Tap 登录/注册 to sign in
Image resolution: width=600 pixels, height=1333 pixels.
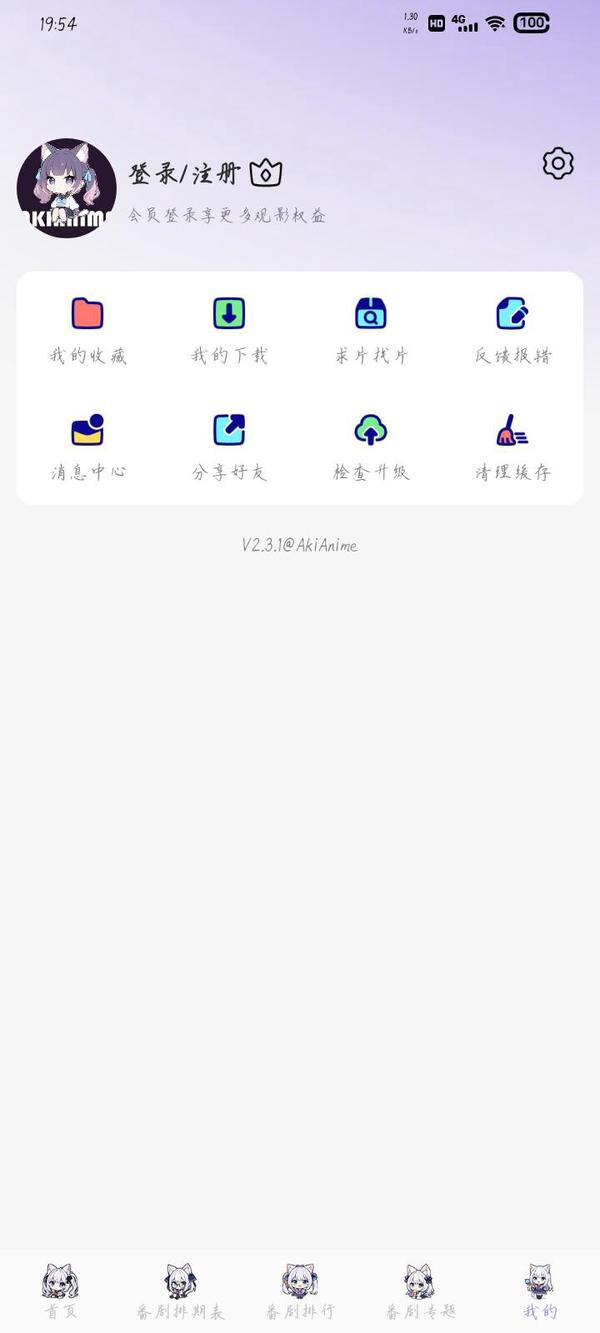(186, 174)
